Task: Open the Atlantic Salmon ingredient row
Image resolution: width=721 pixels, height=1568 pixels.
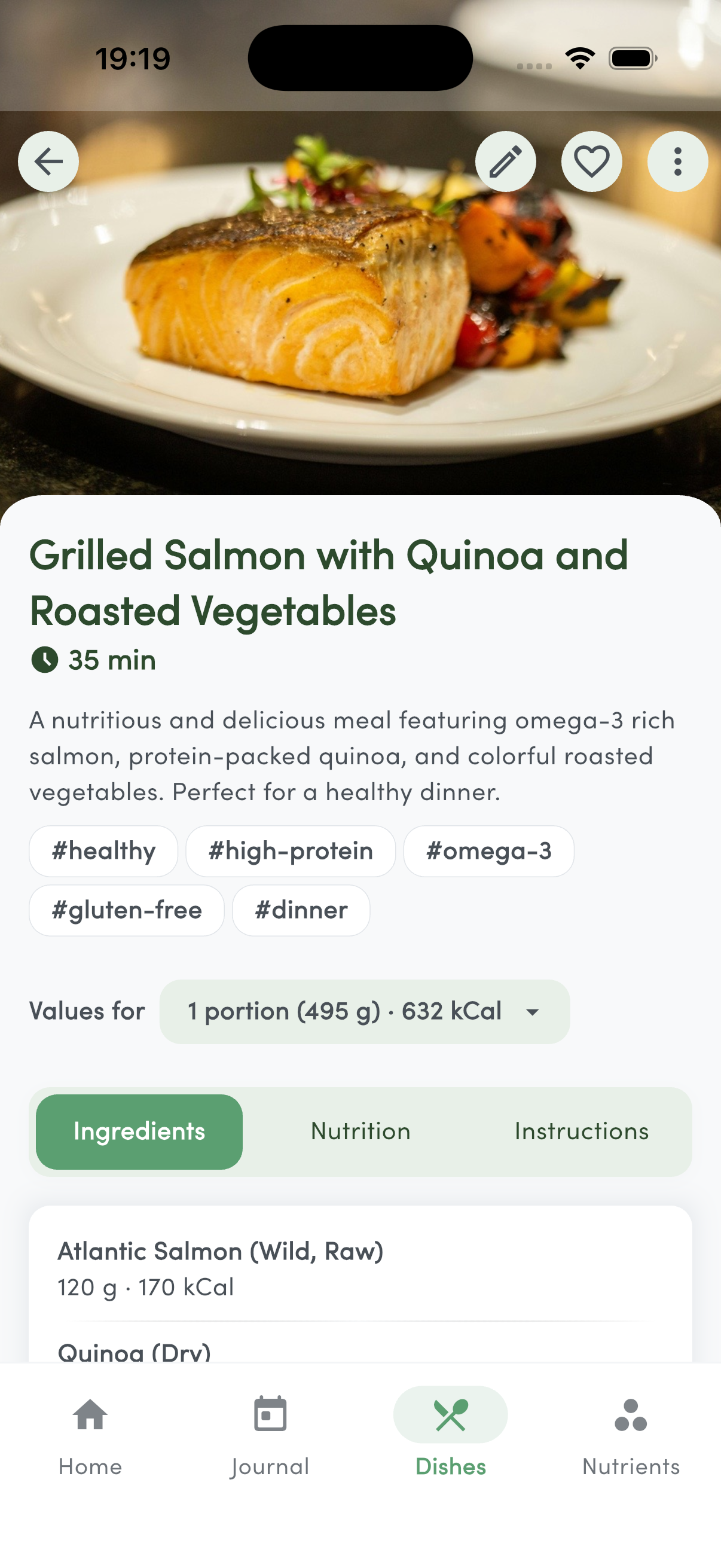Action: 360,1268
